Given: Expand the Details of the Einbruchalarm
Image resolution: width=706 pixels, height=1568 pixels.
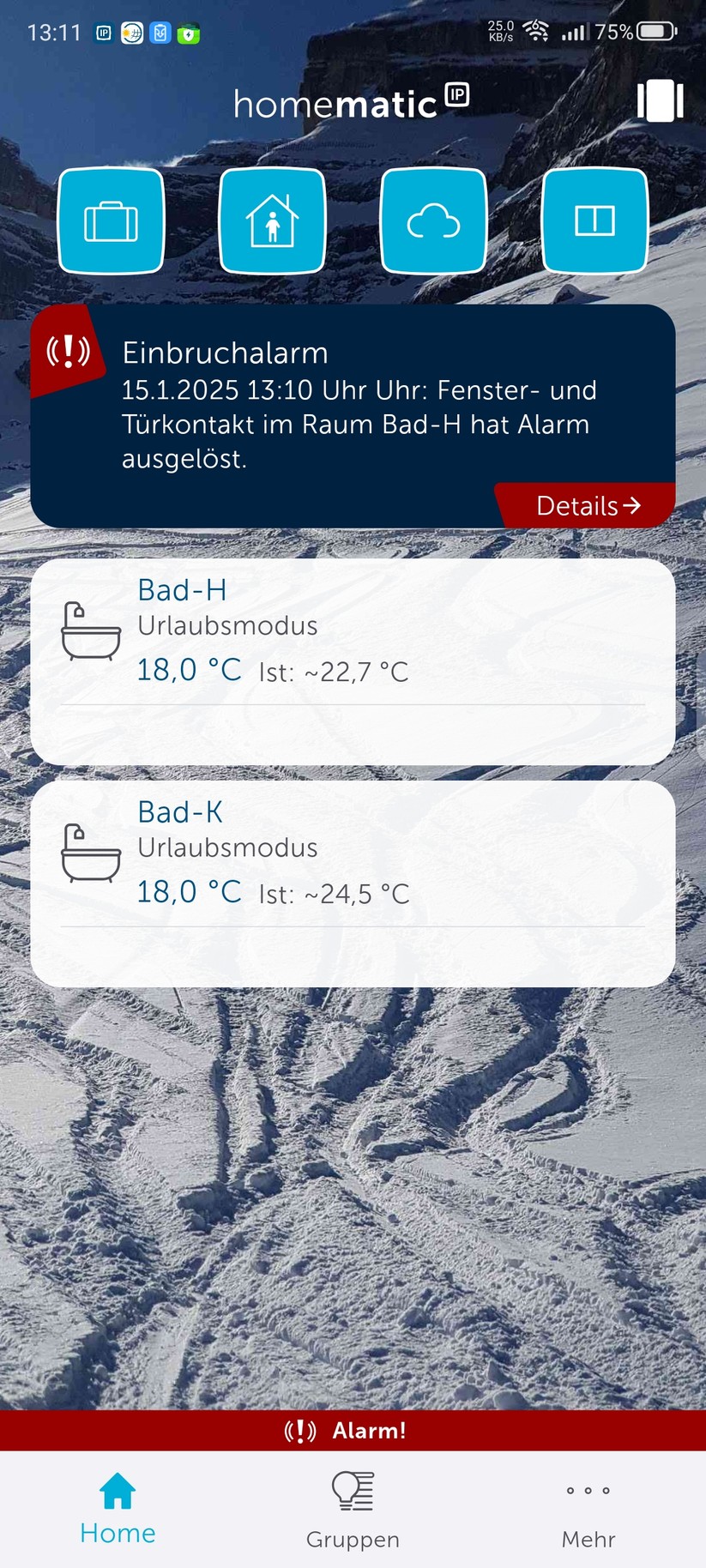Looking at the screenshot, I should 587,505.
